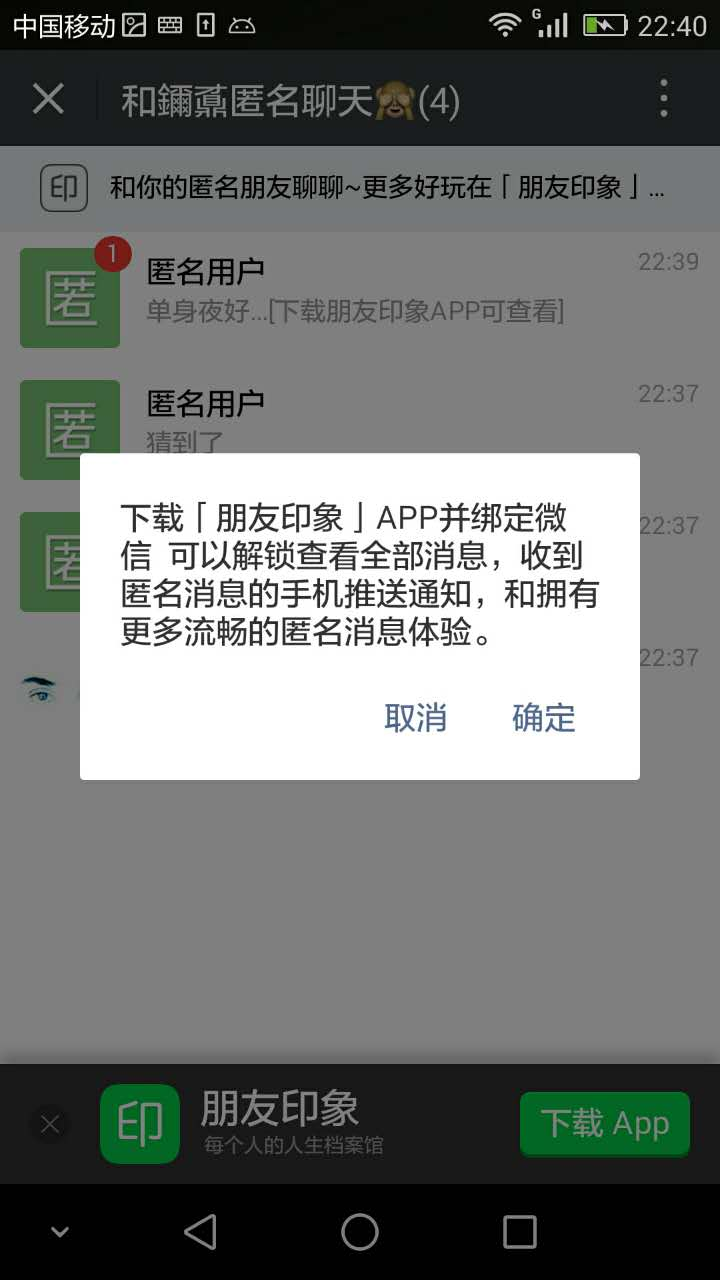Go to home screen via home button
This screenshot has width=720, height=1280.
[360, 1232]
